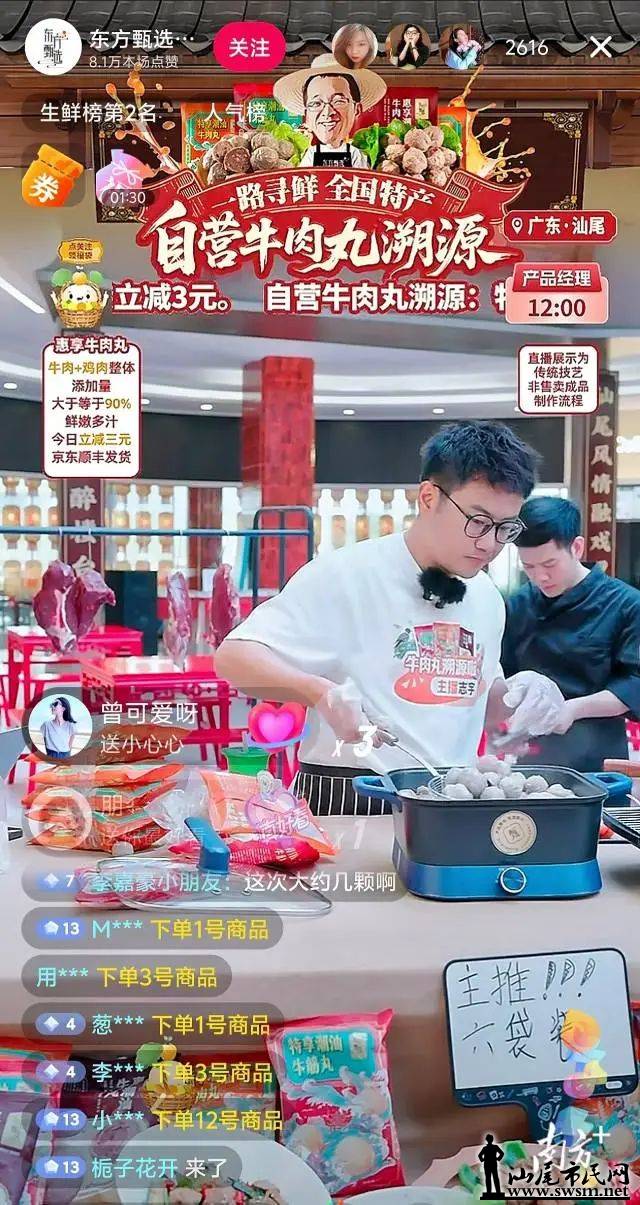The height and width of the screenshot is (1205, 640).
Task: Follow the 东方甄选 live channel
Action: click(x=249, y=47)
